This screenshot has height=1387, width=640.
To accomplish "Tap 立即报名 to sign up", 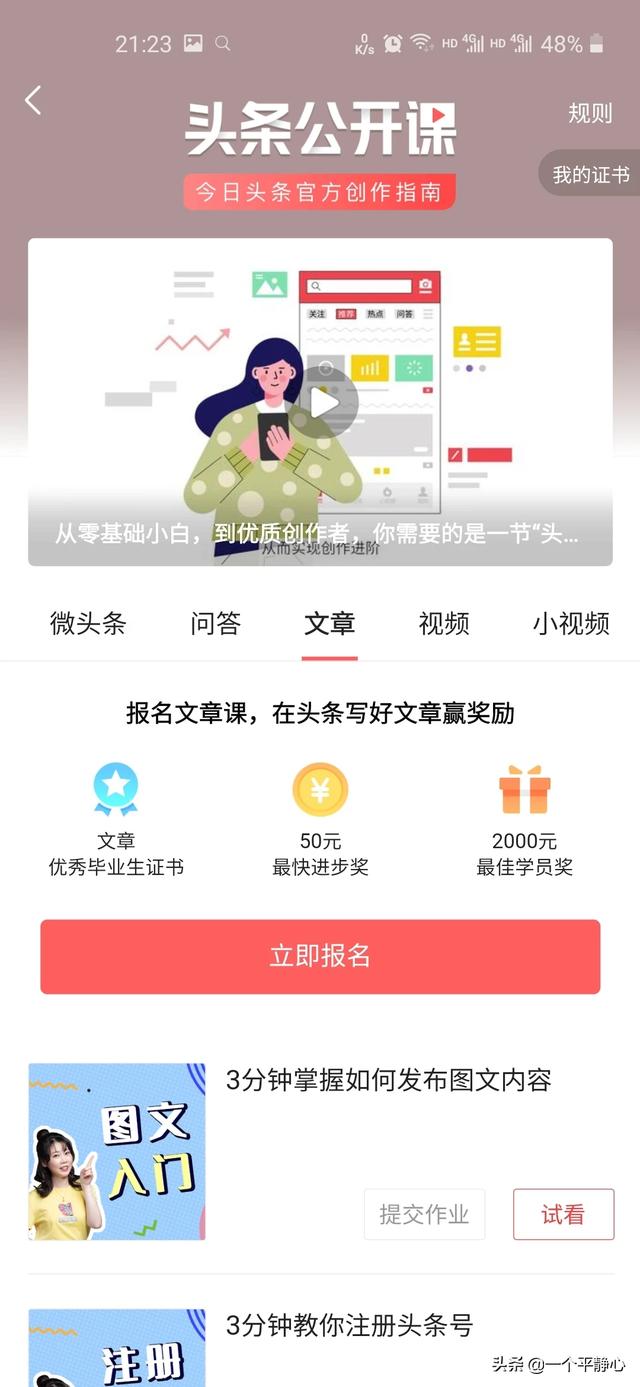I will [320, 956].
